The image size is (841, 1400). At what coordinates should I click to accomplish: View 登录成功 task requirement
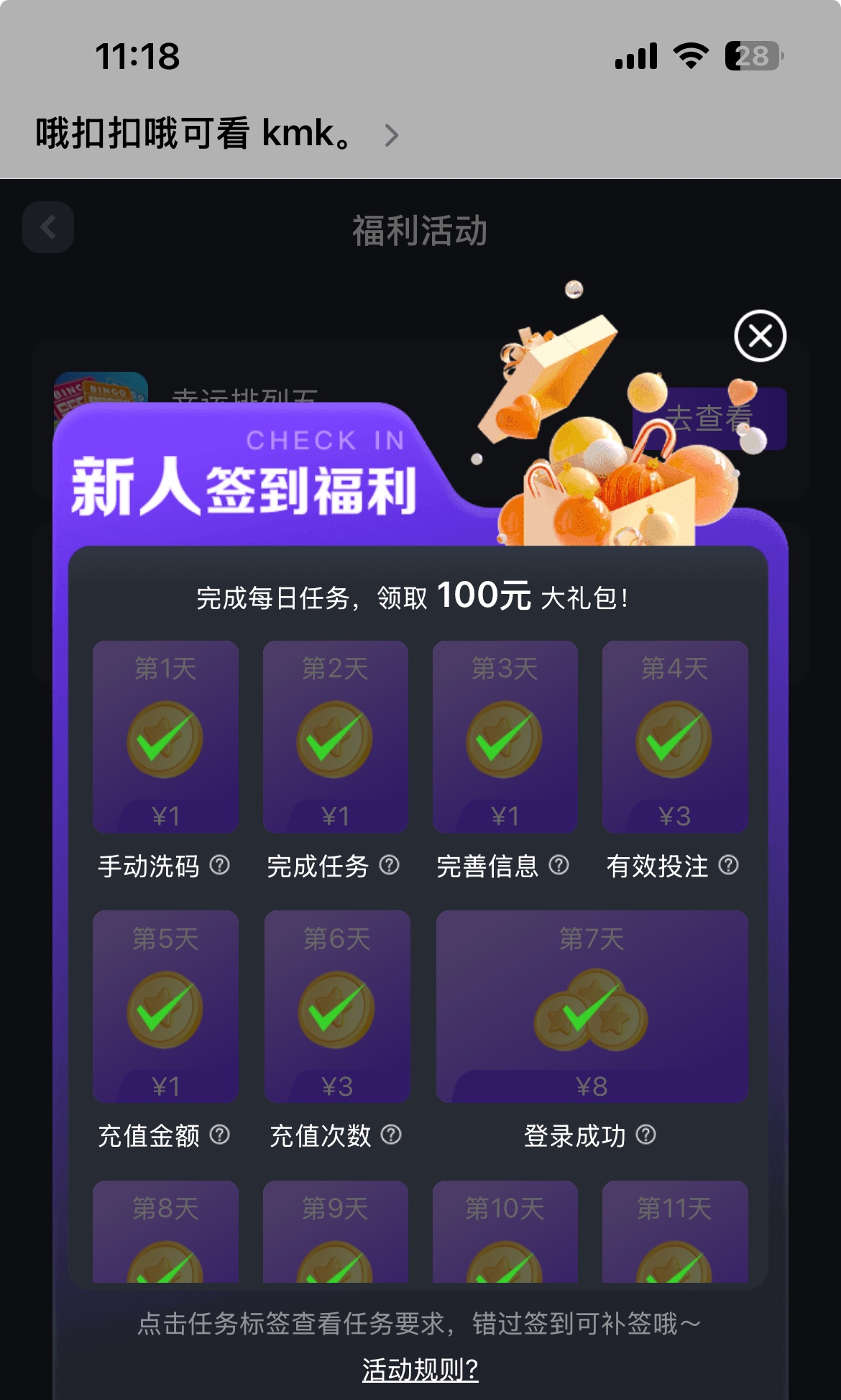(x=645, y=1135)
